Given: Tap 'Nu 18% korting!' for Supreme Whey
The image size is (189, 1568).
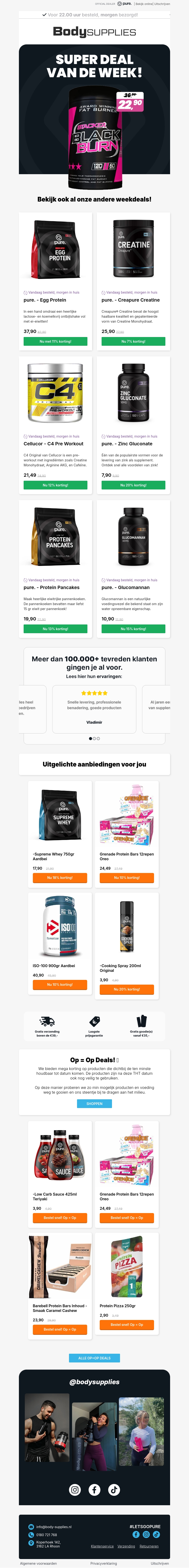Looking at the screenshot, I should click(60, 878).
